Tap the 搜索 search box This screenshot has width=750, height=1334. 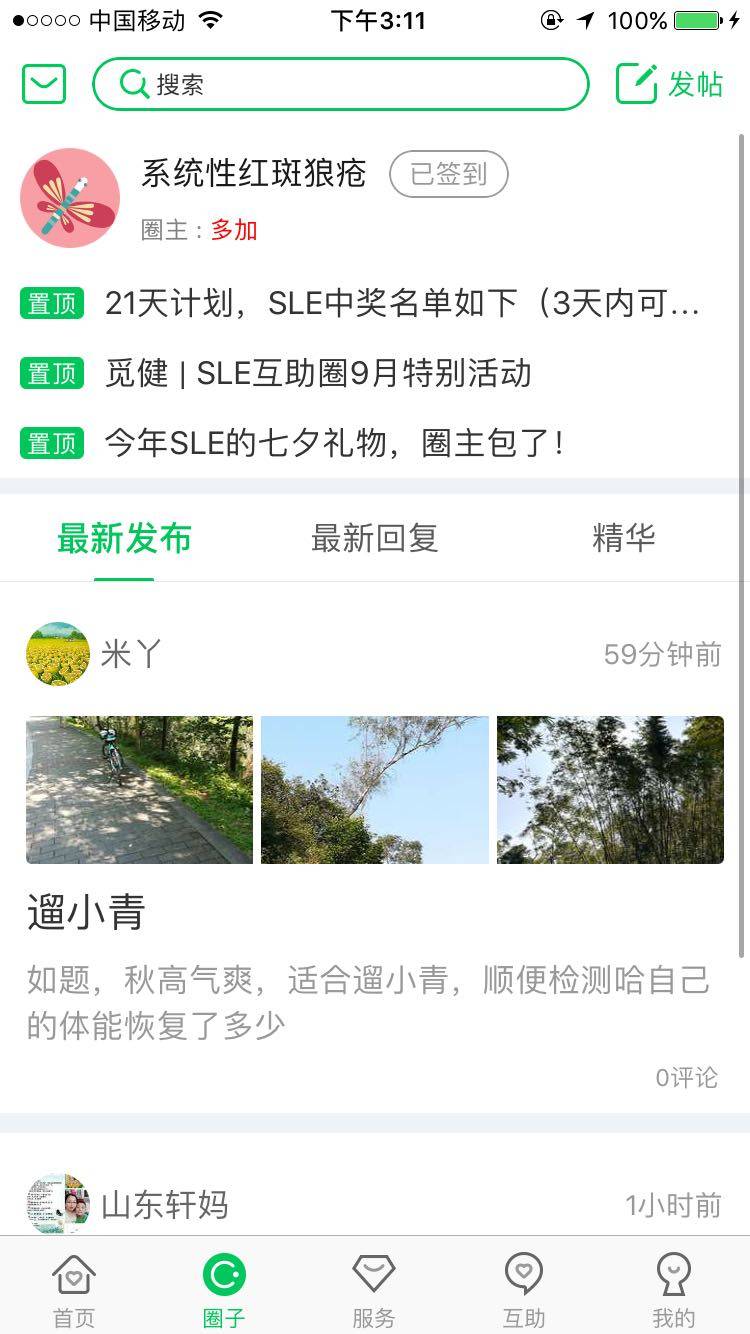coord(340,84)
